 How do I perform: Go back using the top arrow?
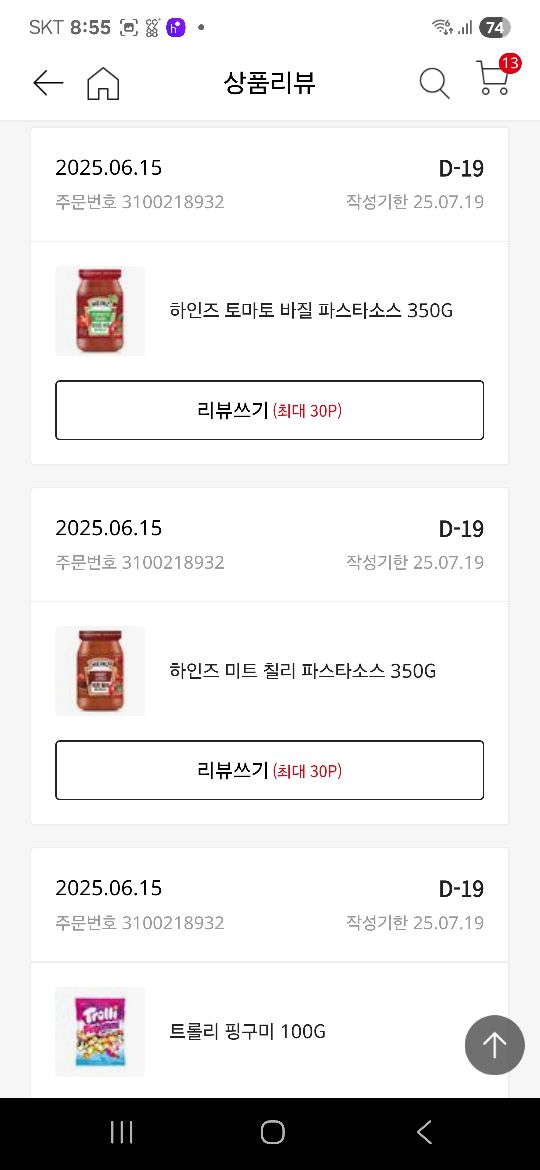coord(48,83)
